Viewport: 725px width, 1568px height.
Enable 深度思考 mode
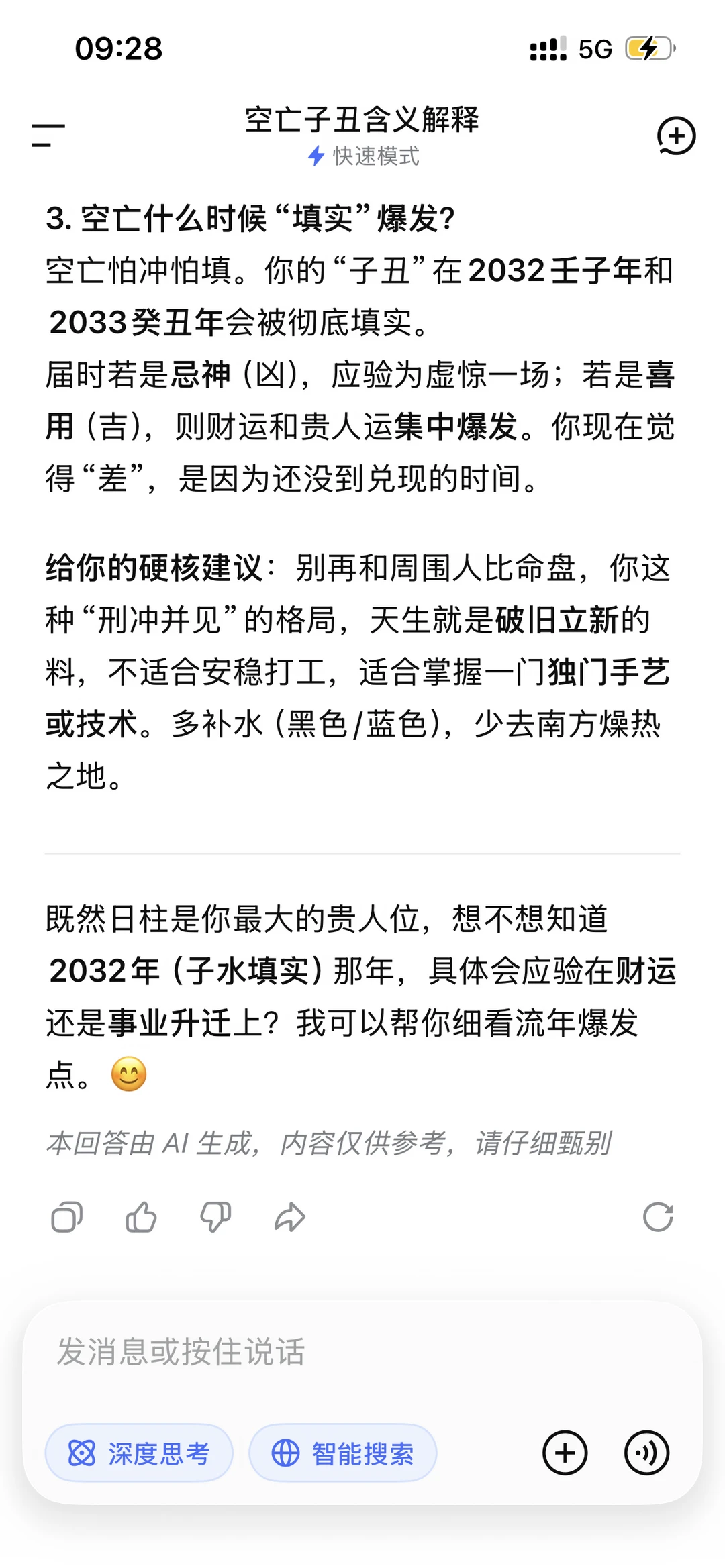139,1453
